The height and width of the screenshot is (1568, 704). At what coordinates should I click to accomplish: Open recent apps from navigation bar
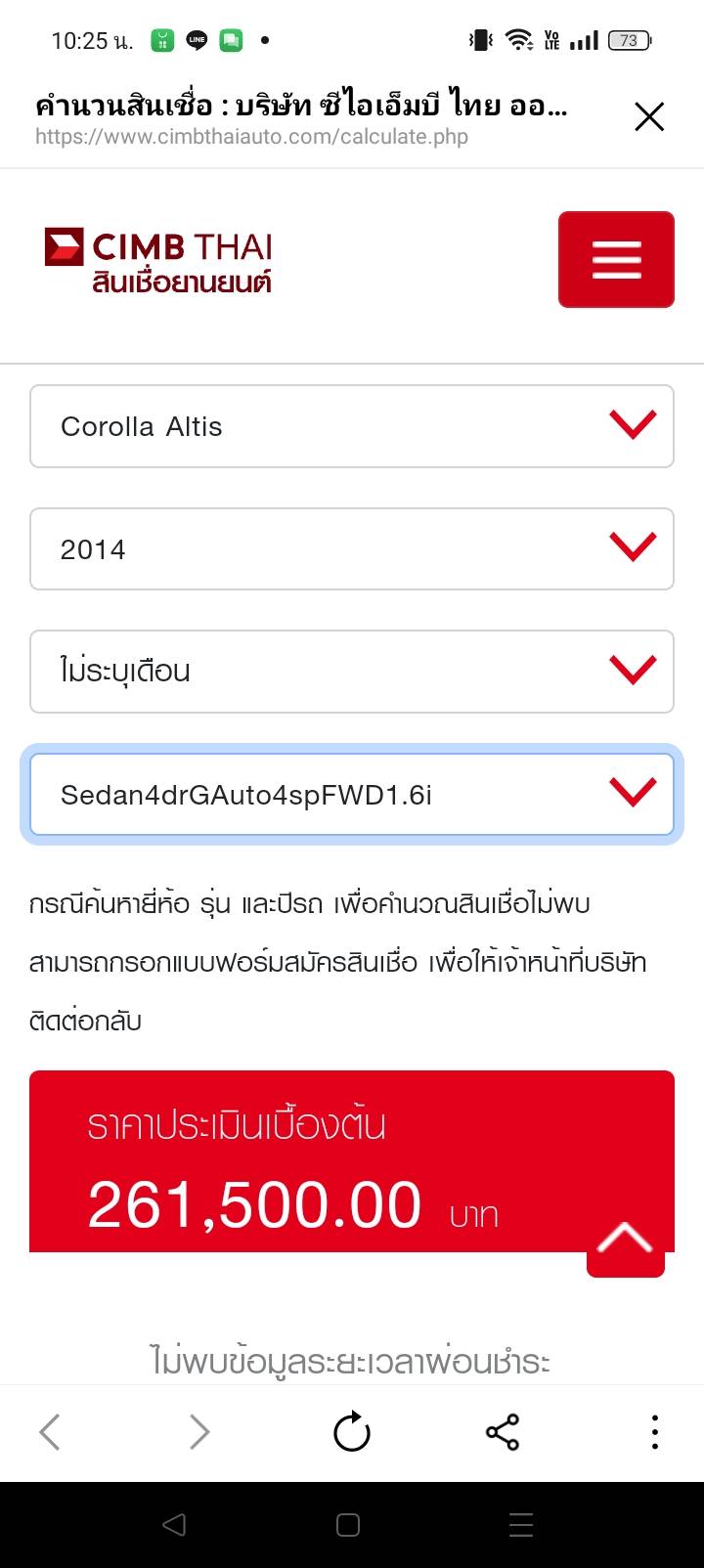coord(521,1525)
